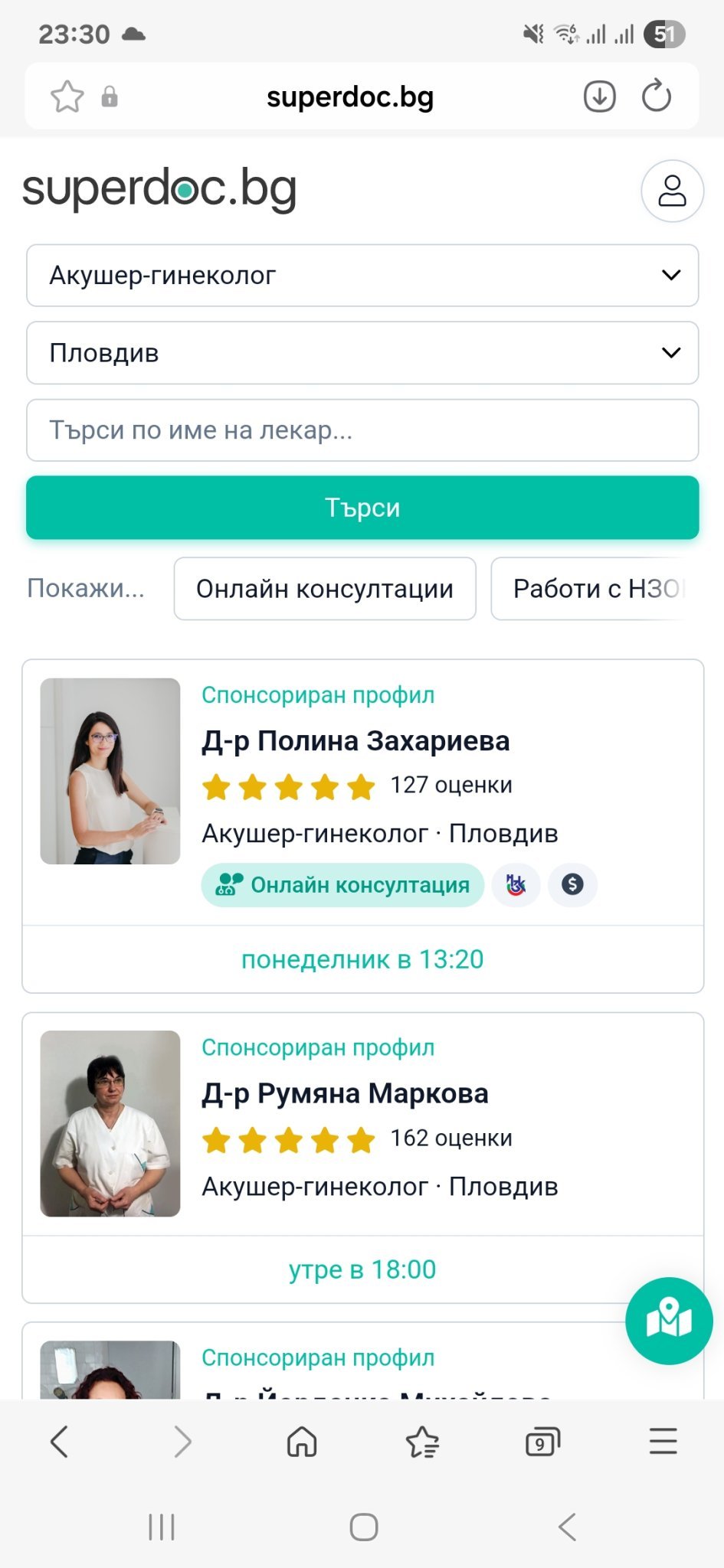Open the map view floating button
The height and width of the screenshot is (1568, 724).
pyautogui.click(x=669, y=1321)
